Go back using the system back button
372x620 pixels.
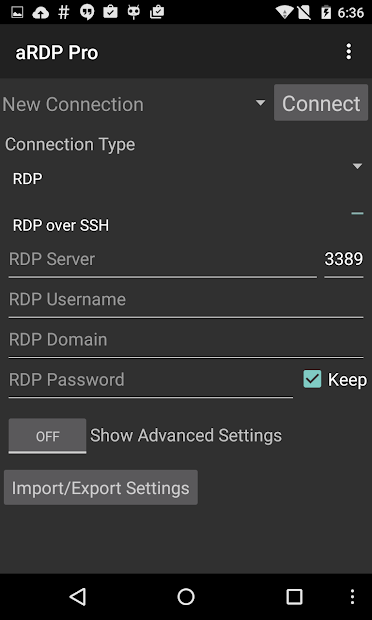[x=77, y=597]
